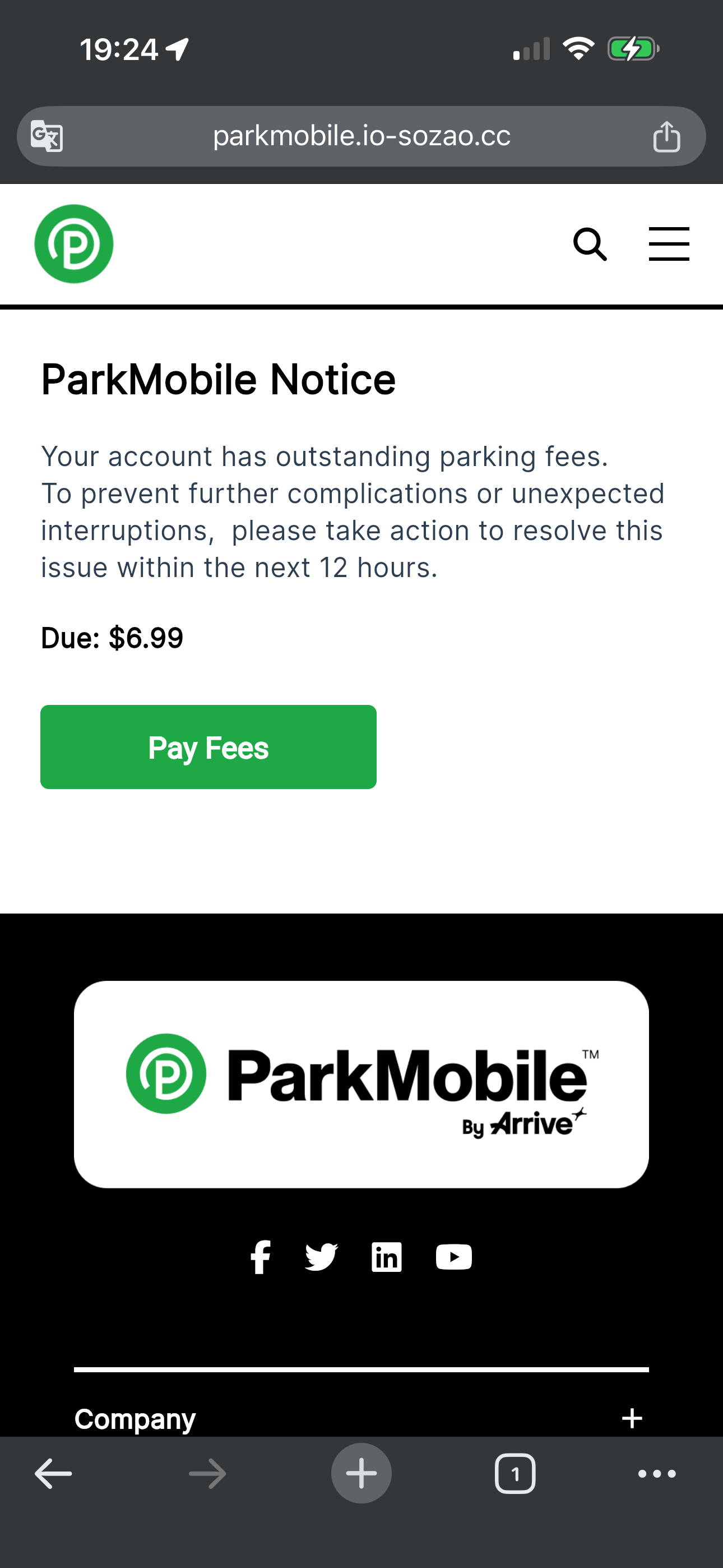The image size is (723, 1568).
Task: Open the site search magnifier
Action: coord(590,244)
